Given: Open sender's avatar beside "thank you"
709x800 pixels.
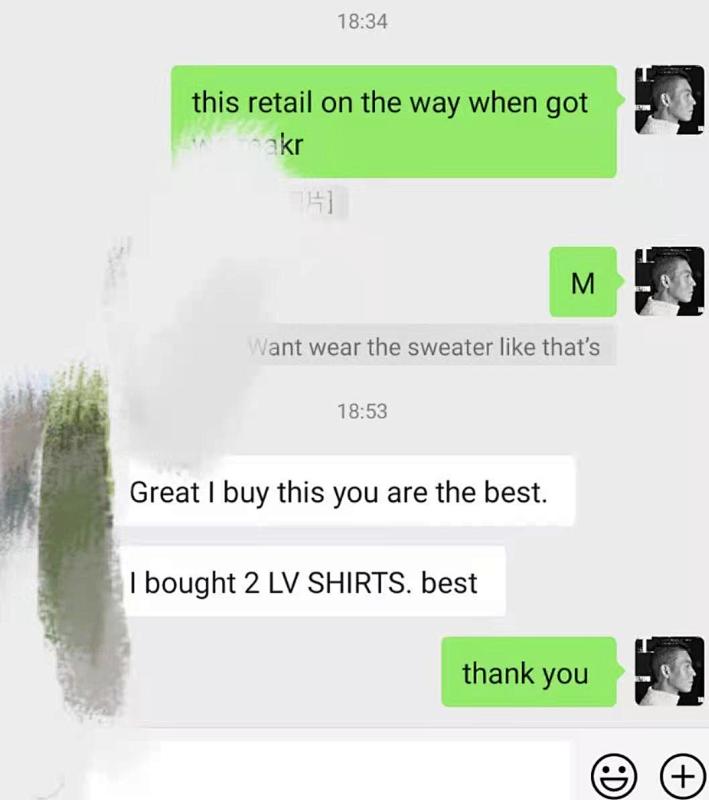Looking at the screenshot, I should [670, 671].
